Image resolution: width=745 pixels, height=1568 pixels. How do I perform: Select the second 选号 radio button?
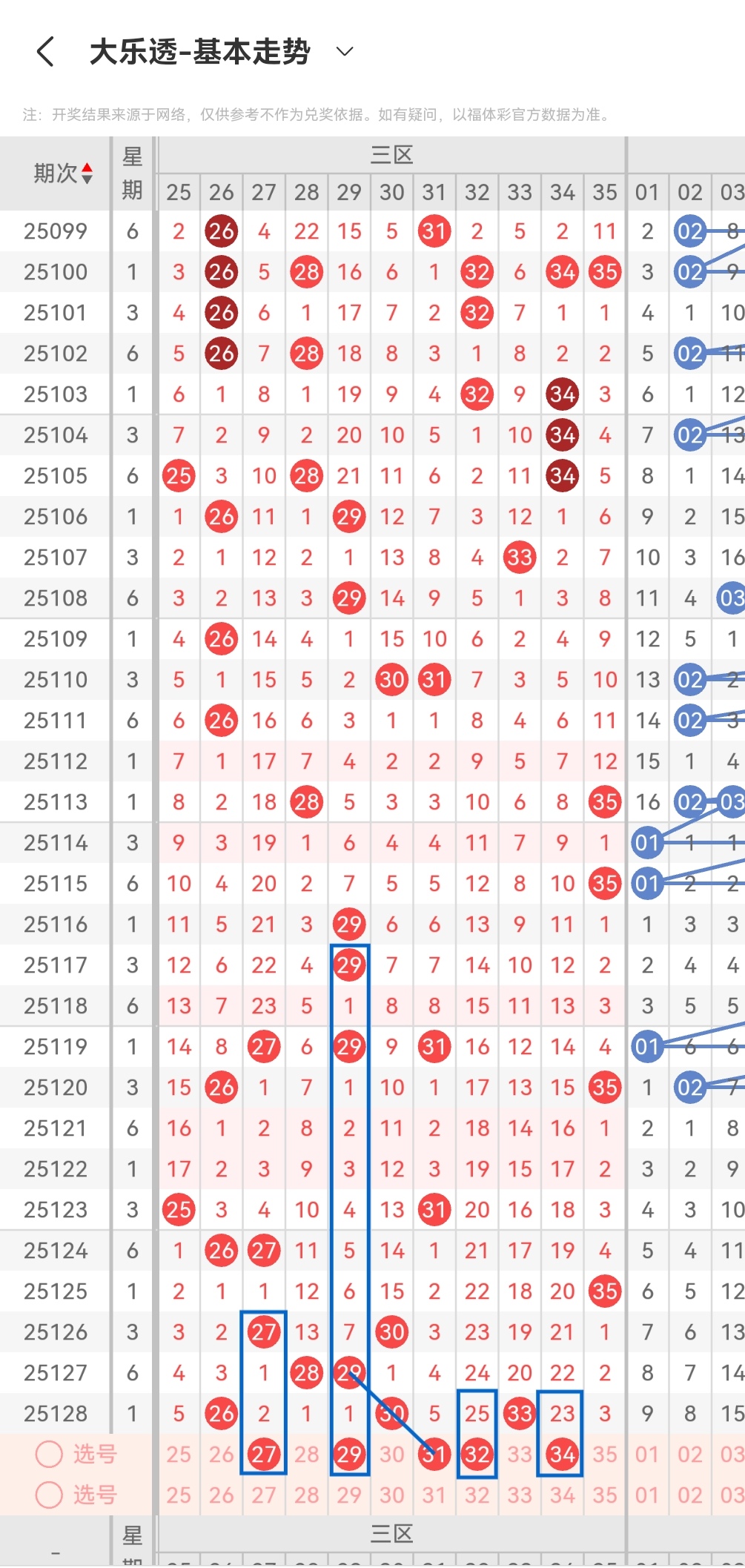pyautogui.click(x=49, y=1495)
